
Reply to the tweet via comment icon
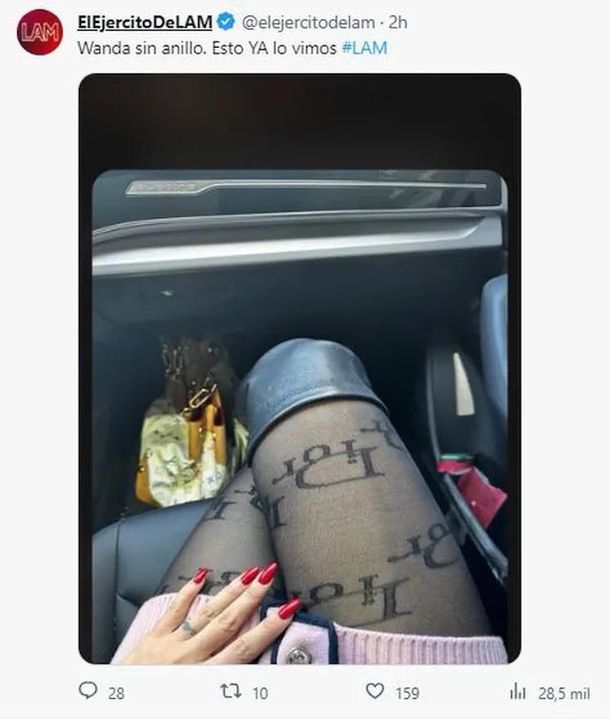pyautogui.click(x=89, y=692)
